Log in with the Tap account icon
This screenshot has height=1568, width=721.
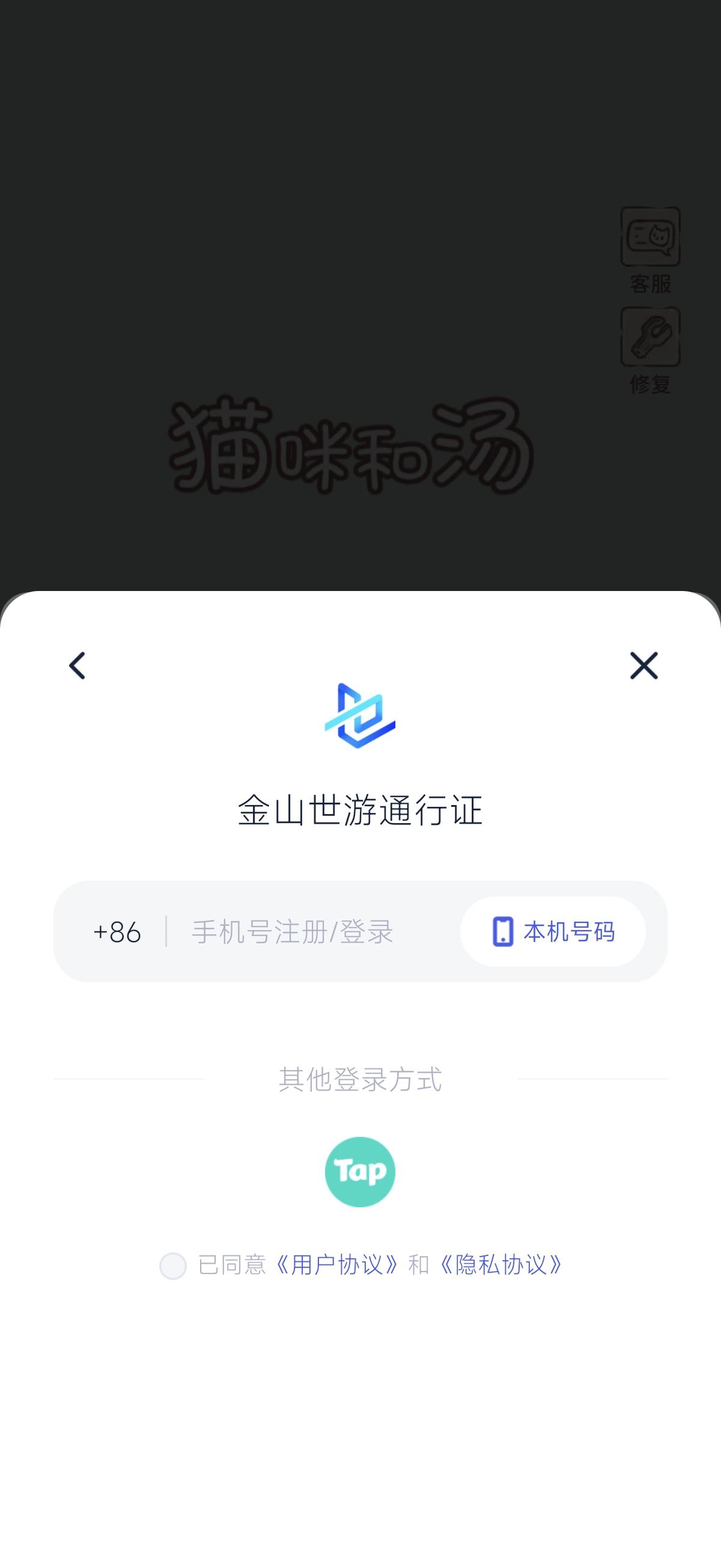point(360,1172)
